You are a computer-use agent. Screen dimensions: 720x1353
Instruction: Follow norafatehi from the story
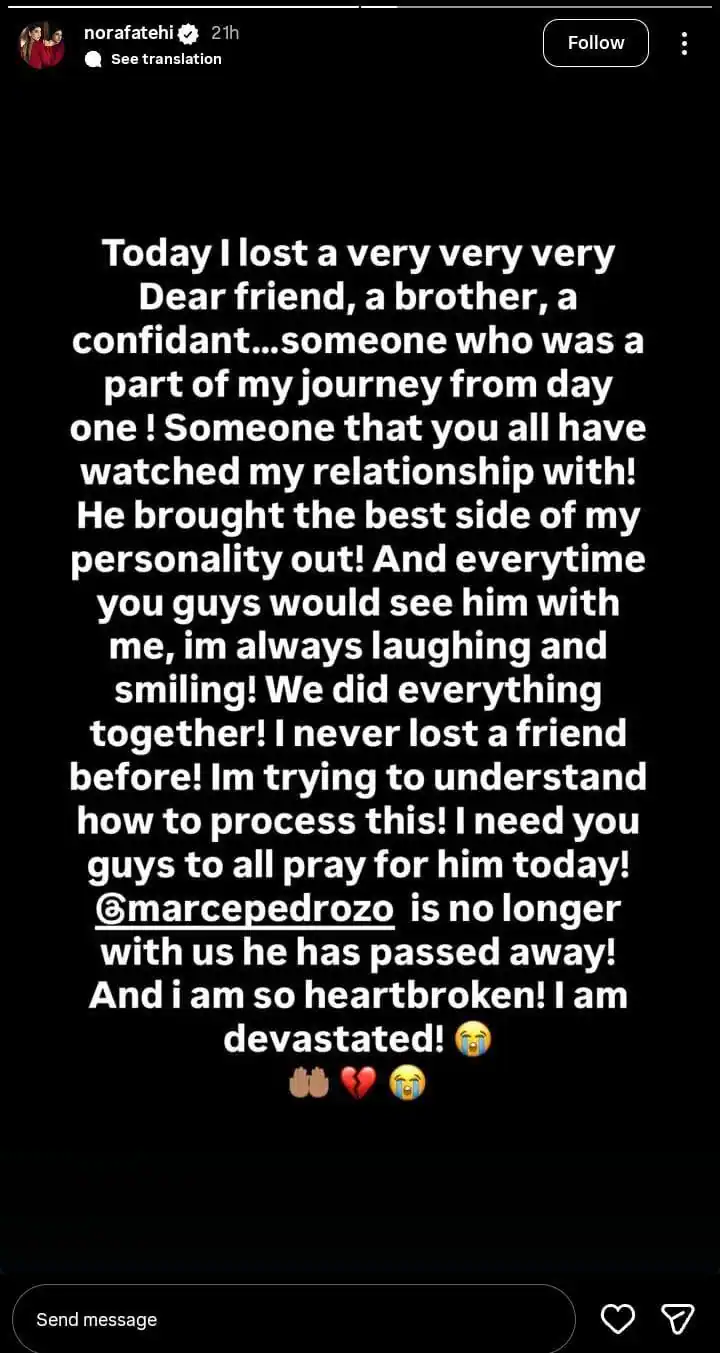point(595,43)
